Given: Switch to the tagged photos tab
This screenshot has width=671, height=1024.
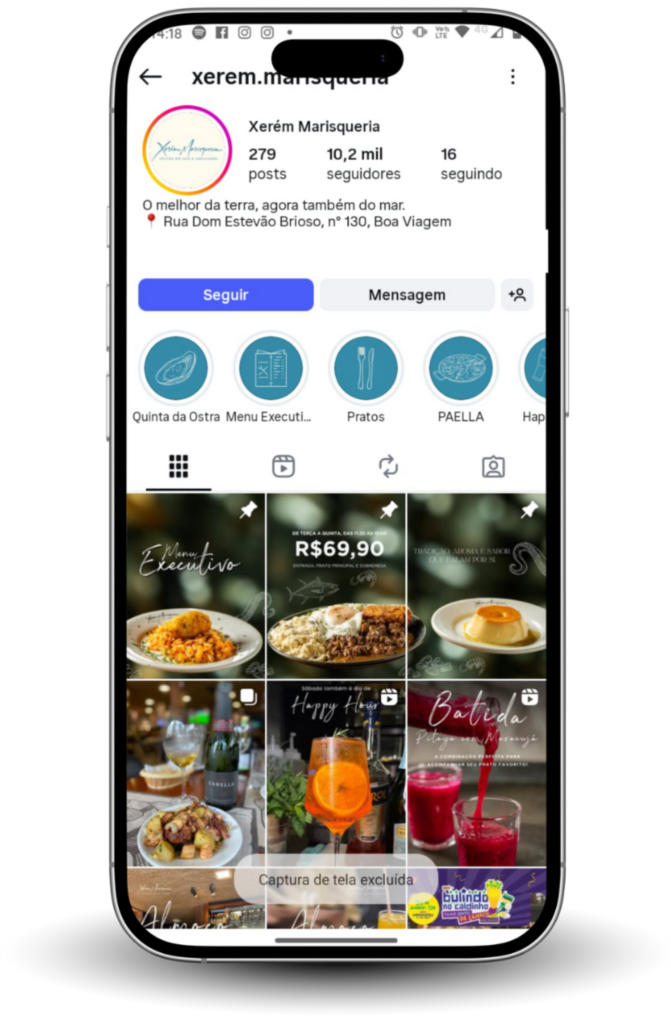Looking at the screenshot, I should tap(493, 466).
